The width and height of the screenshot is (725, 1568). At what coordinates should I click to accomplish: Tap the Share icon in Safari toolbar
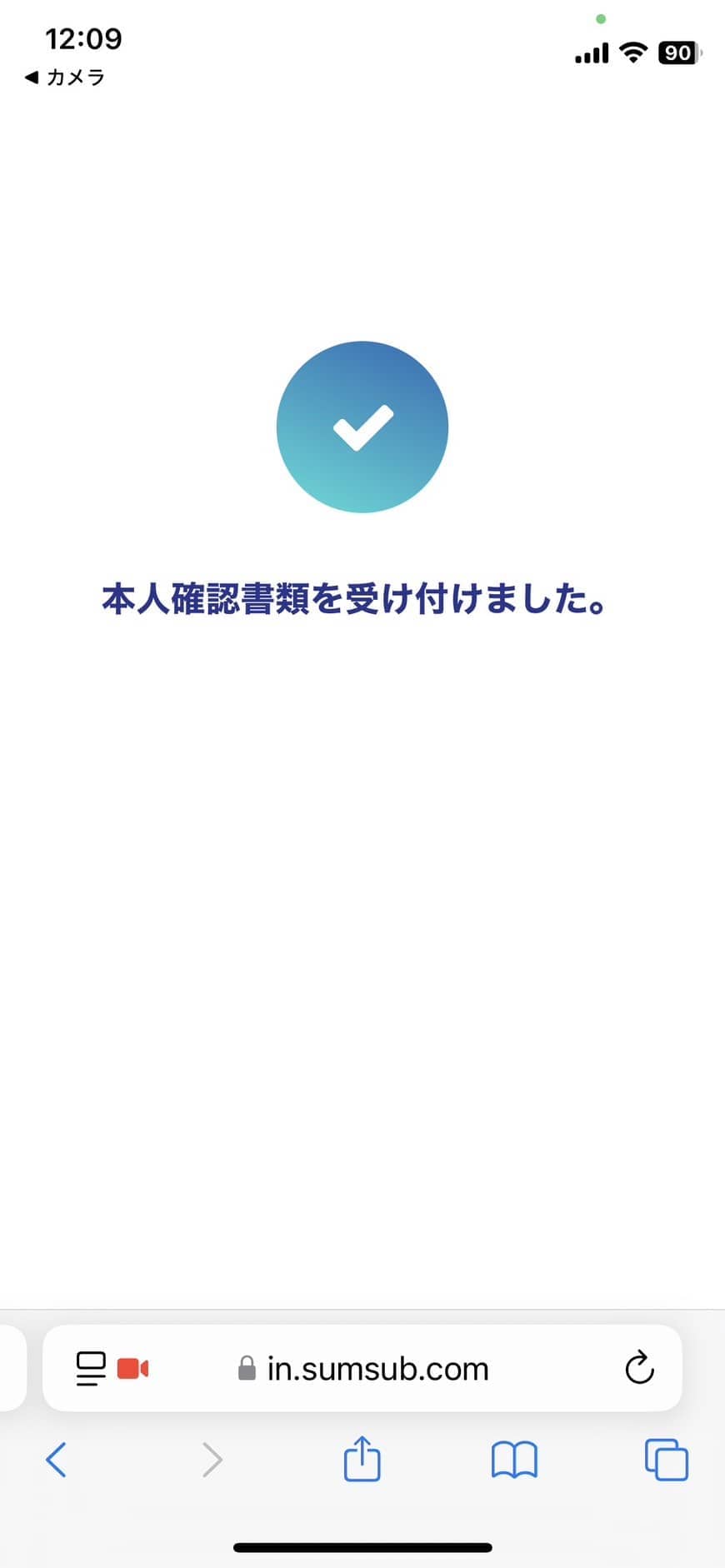pos(362,1460)
